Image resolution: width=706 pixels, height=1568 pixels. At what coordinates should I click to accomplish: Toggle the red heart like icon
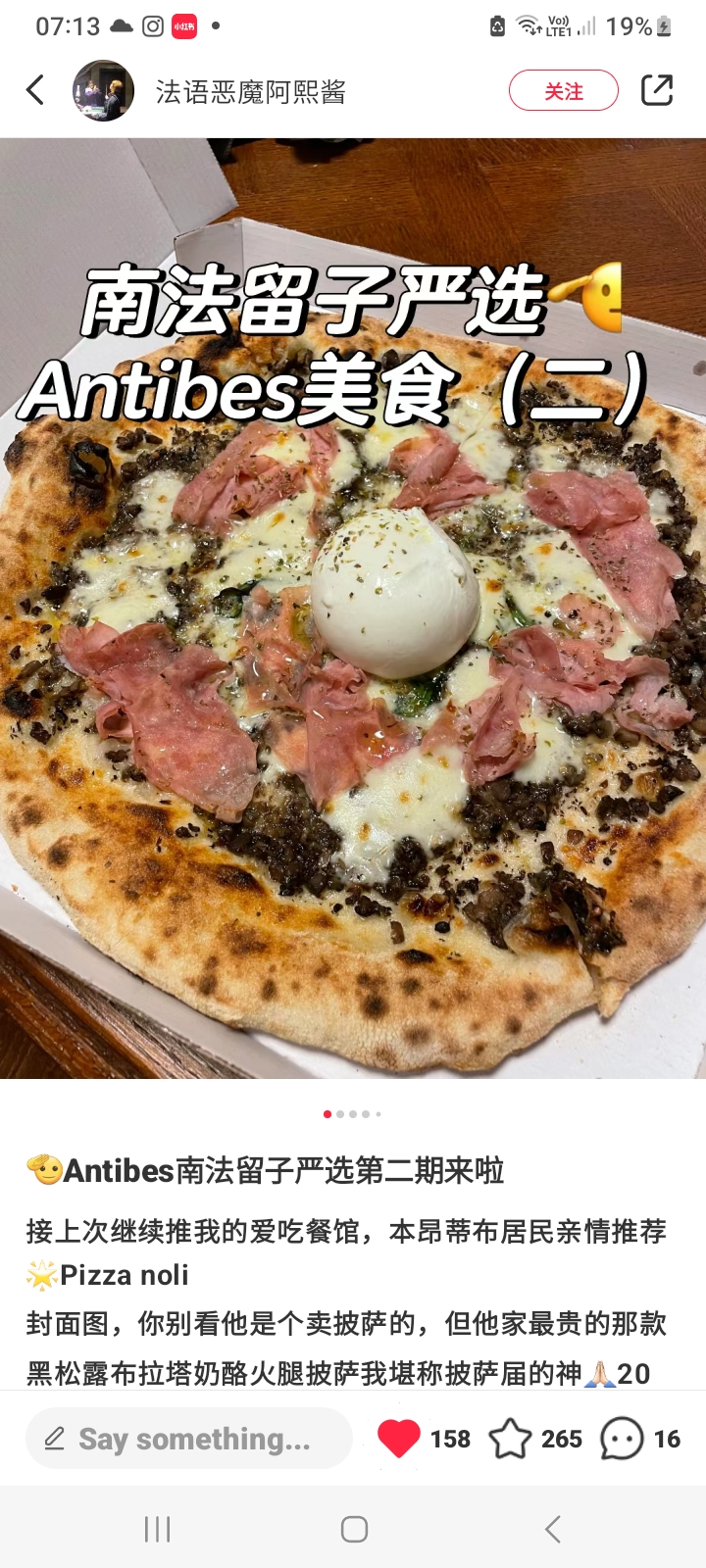pyautogui.click(x=399, y=1439)
